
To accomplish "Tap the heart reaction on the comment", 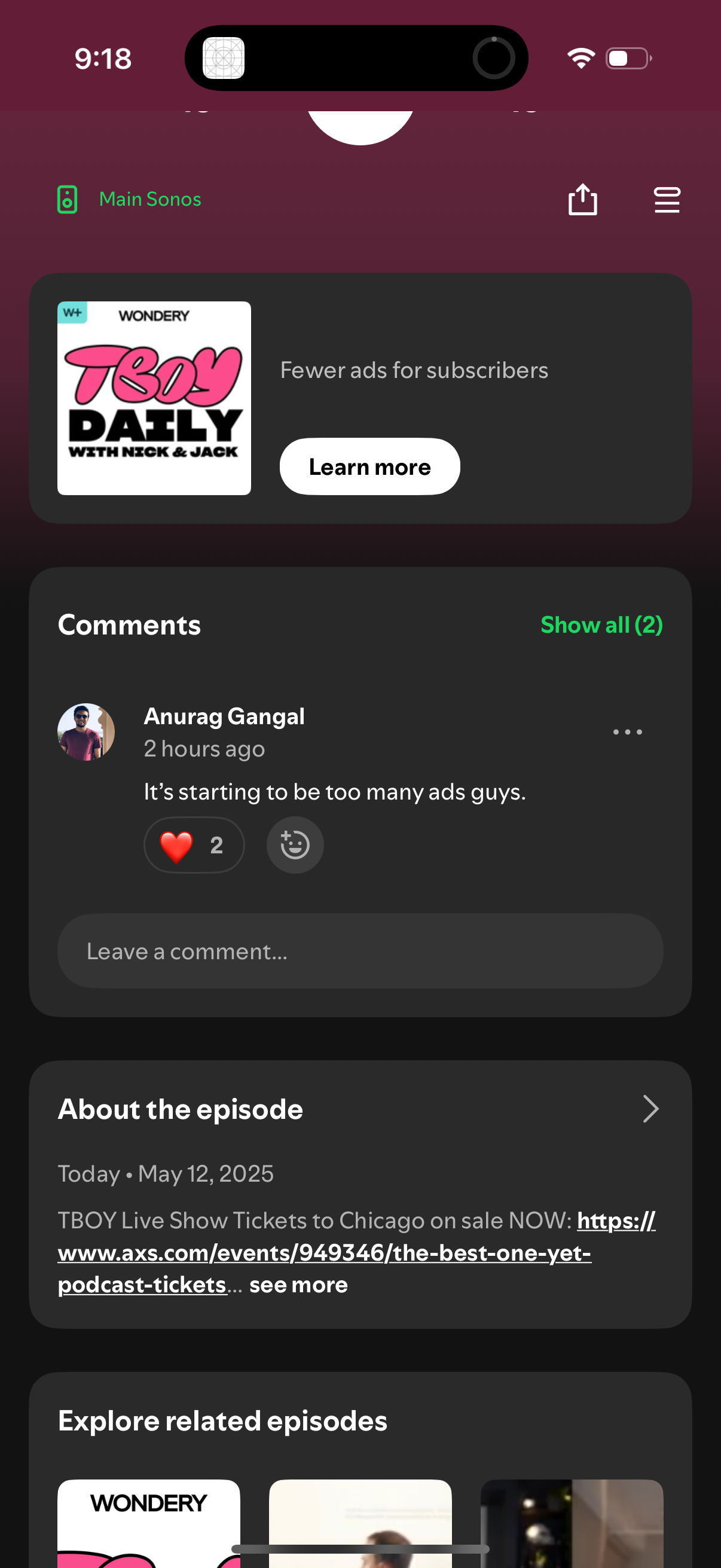I will click(194, 844).
